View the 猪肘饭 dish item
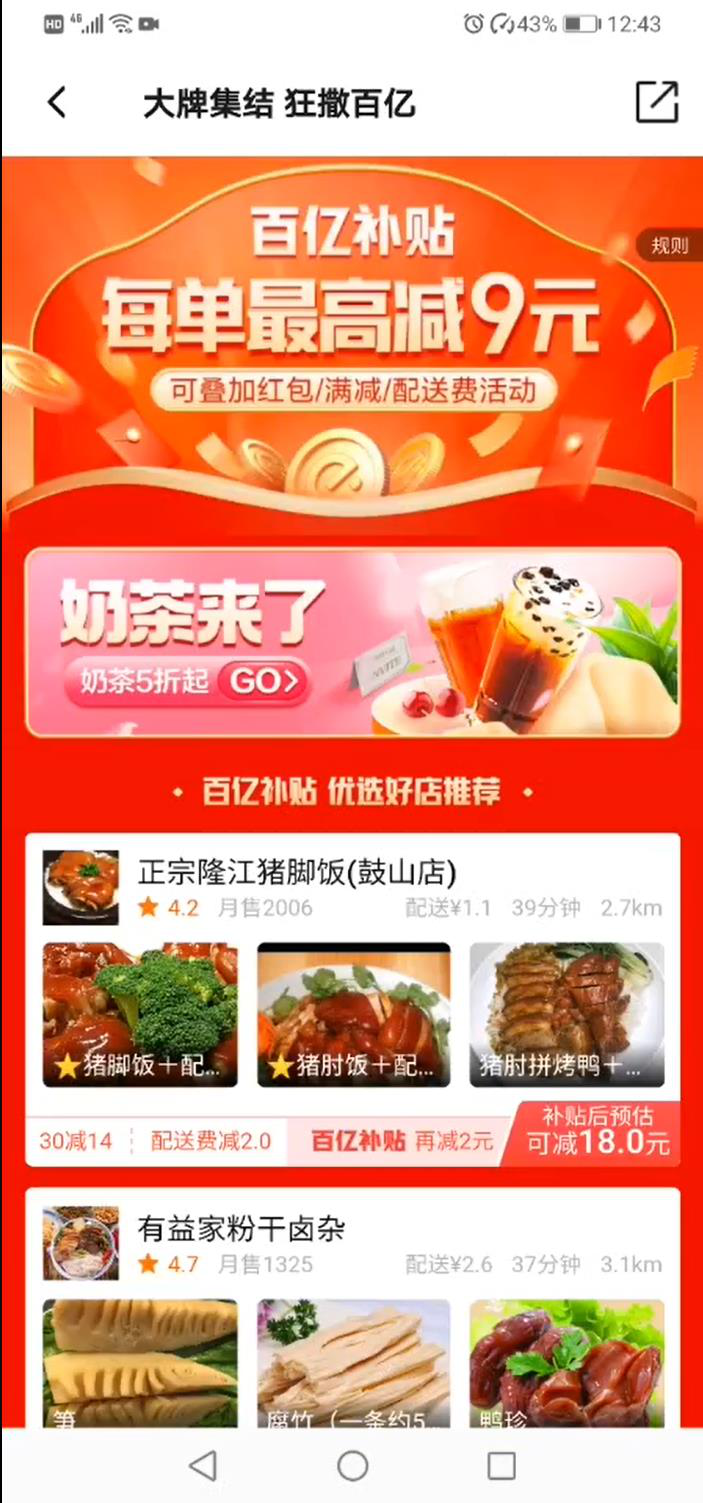This screenshot has width=703, height=1503. pos(354,1014)
